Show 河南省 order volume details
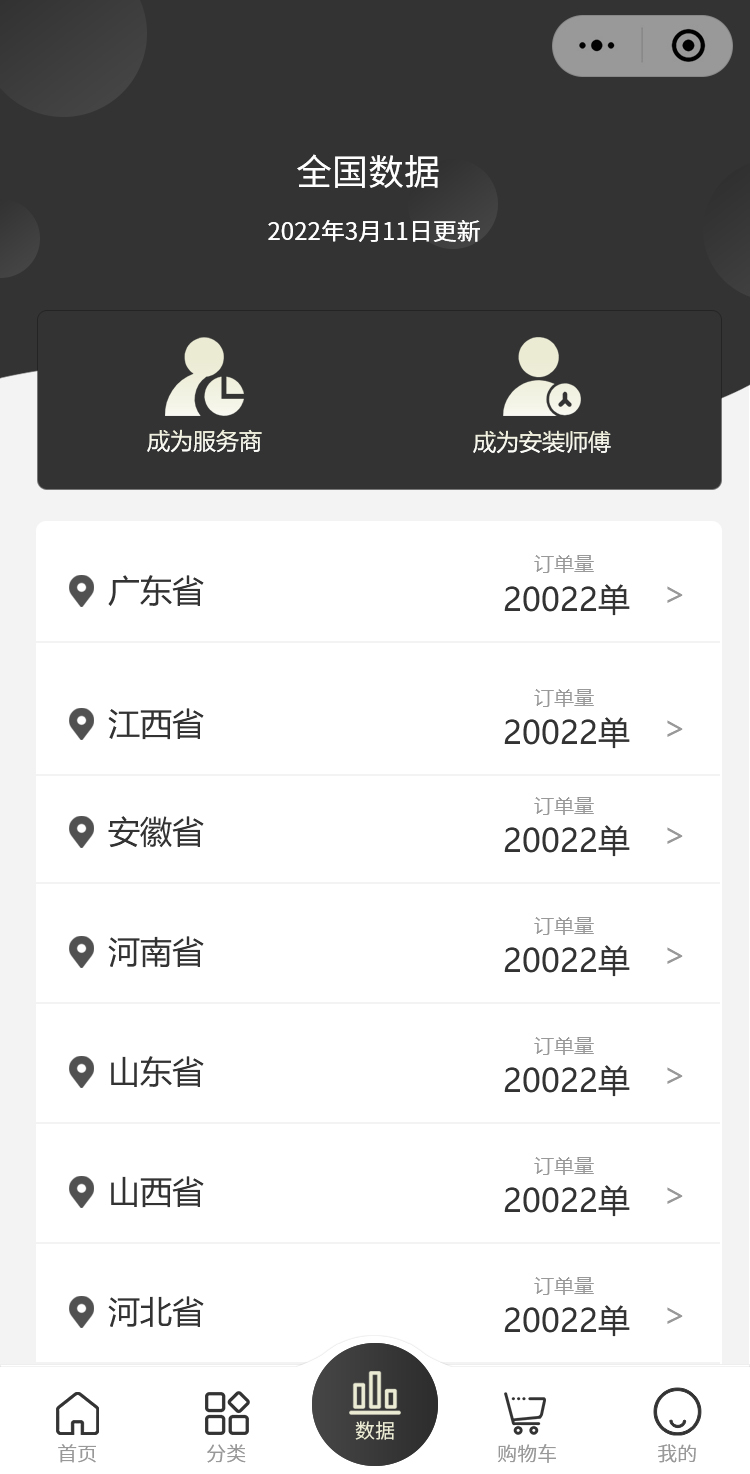 click(x=378, y=951)
